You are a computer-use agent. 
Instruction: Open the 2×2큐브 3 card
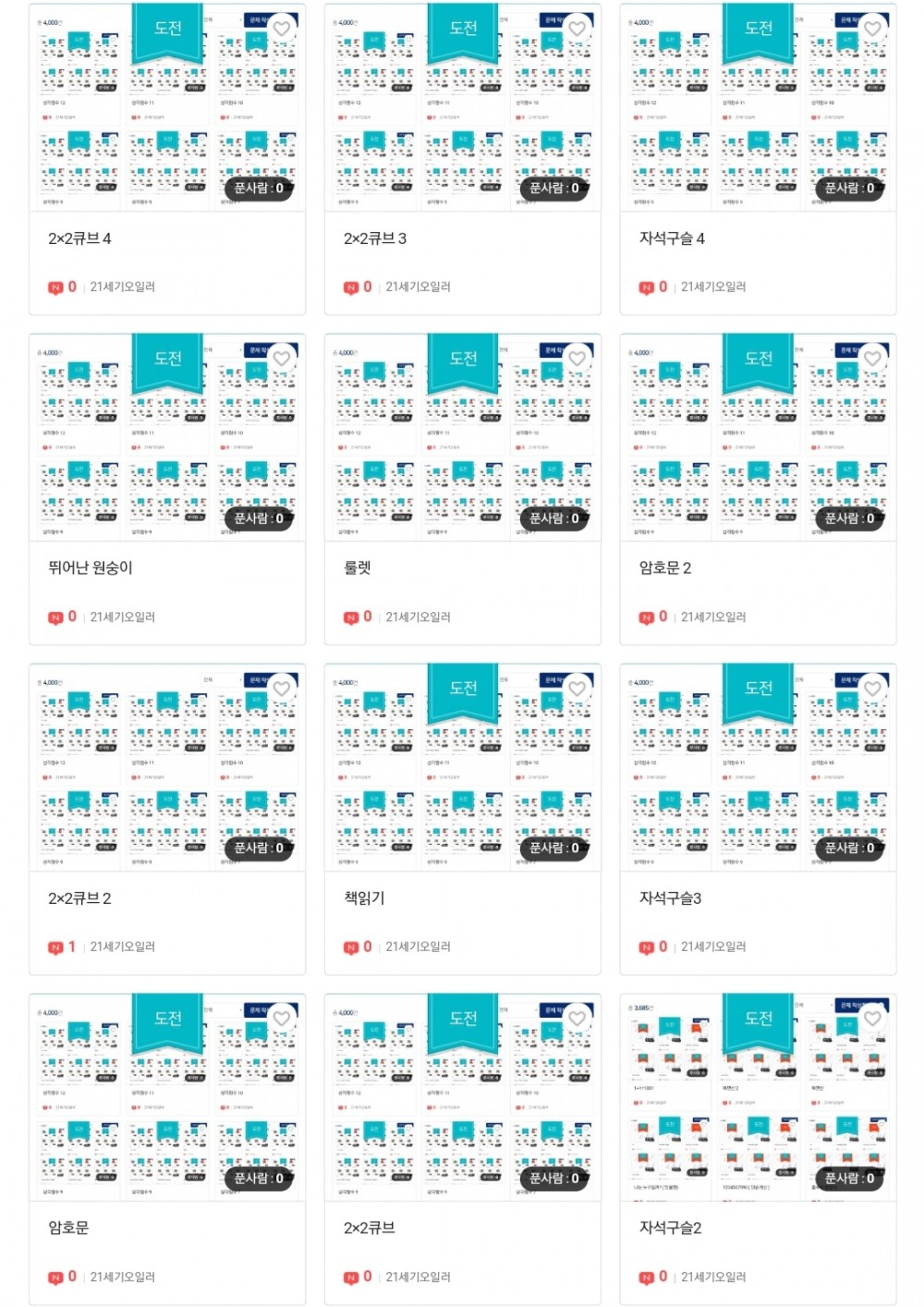(x=375, y=238)
